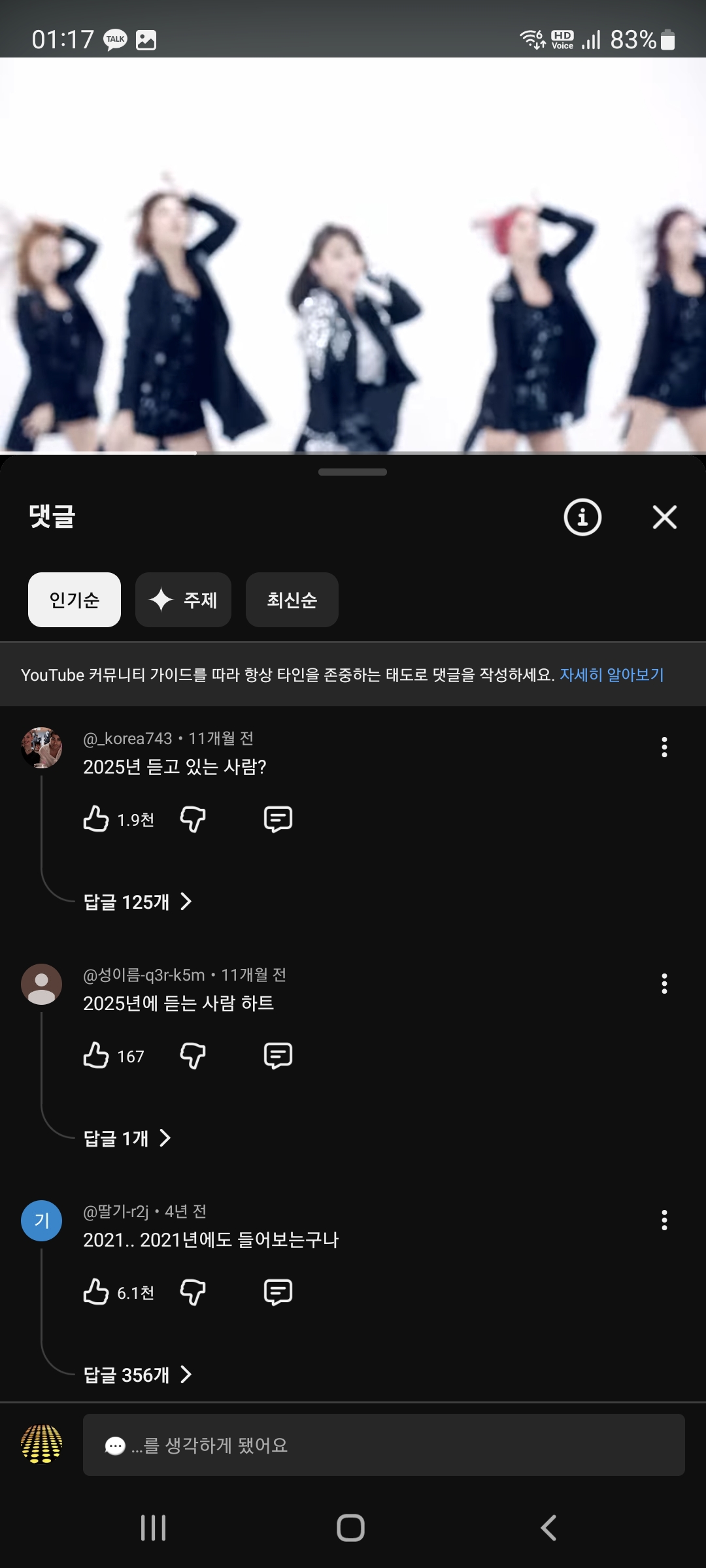Open more options for @성이름-q3r-k5m comment
706x1568 pixels.
pyautogui.click(x=664, y=984)
